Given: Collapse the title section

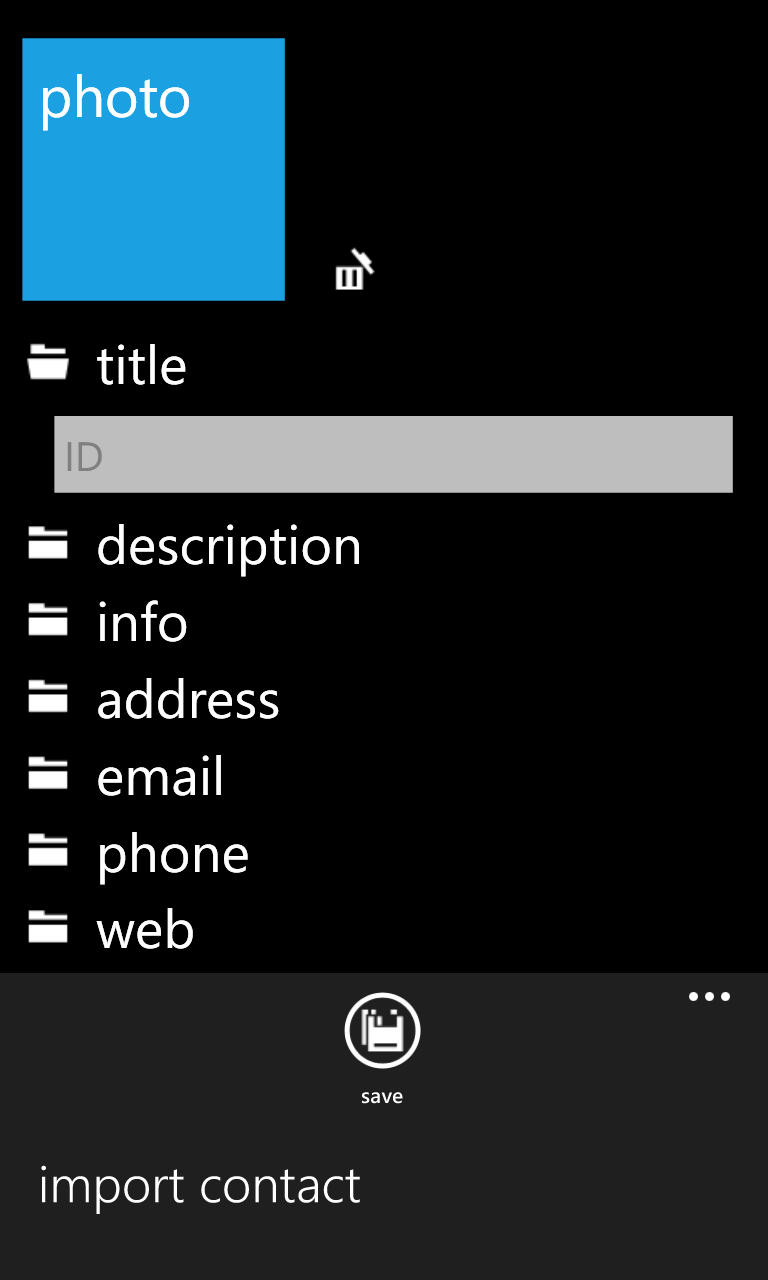Looking at the screenshot, I should tap(107, 365).
